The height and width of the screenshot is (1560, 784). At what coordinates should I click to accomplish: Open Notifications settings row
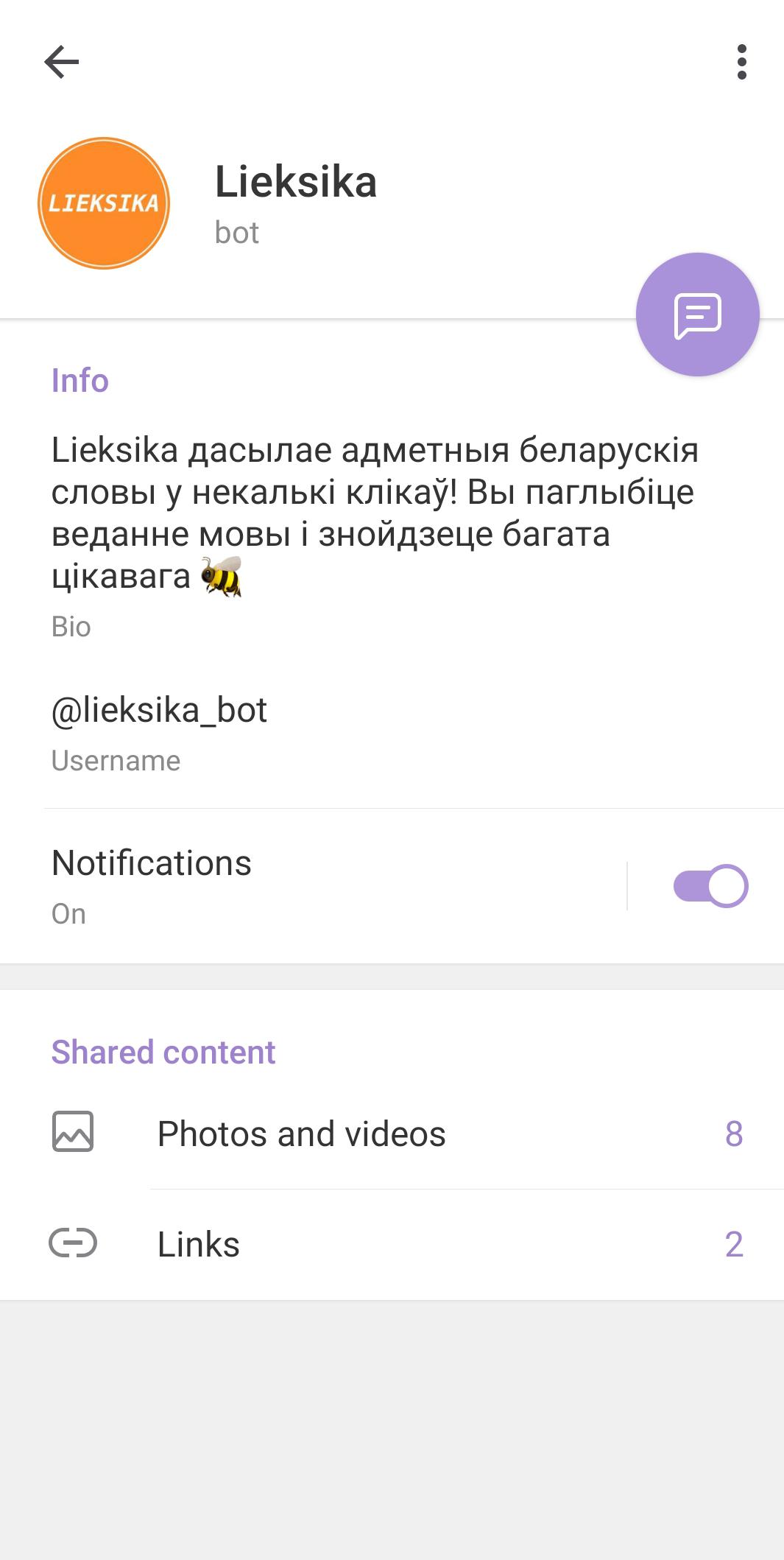click(313, 886)
